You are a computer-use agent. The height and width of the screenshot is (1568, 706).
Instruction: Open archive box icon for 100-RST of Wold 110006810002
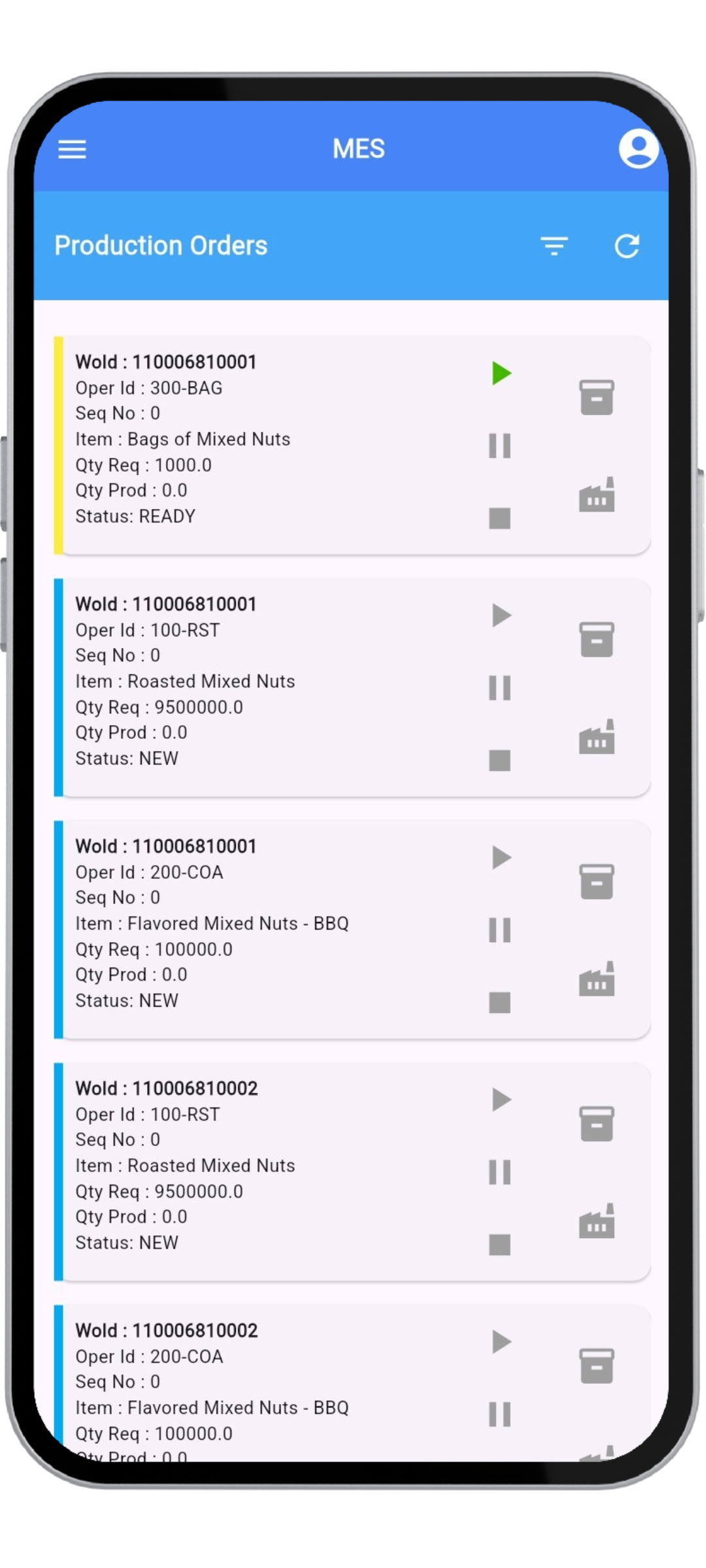click(x=597, y=1124)
